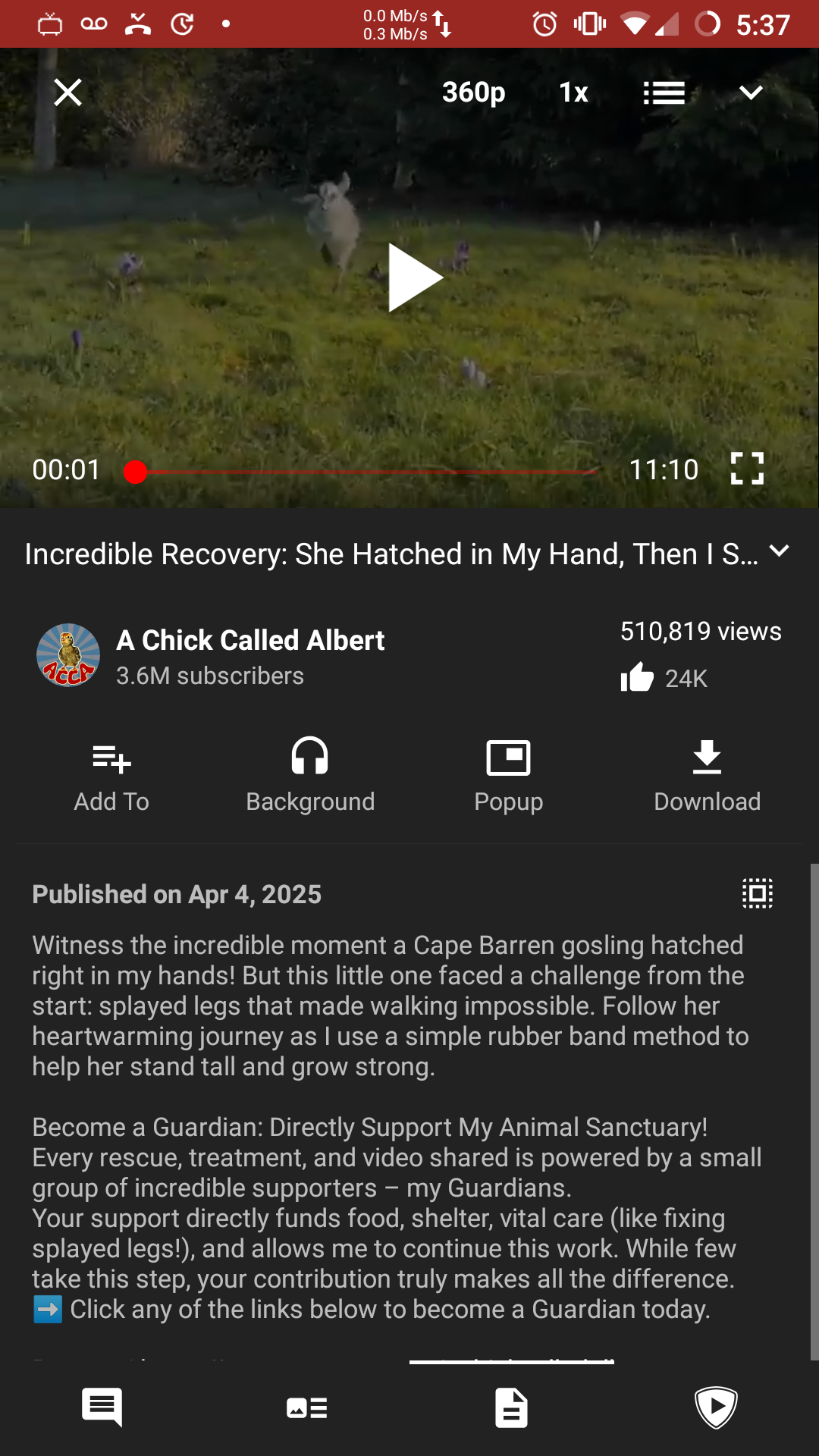
Task: Open A Chick Called Albert channel
Action: pos(250,640)
